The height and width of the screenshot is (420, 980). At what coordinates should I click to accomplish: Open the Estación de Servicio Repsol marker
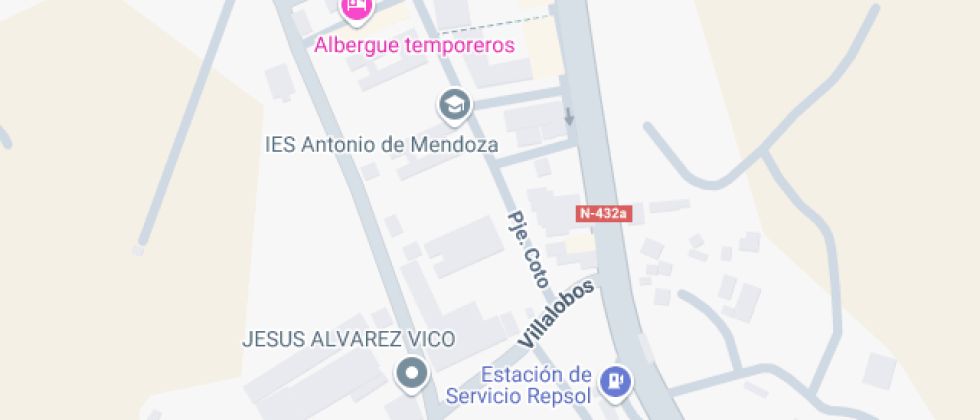click(616, 382)
